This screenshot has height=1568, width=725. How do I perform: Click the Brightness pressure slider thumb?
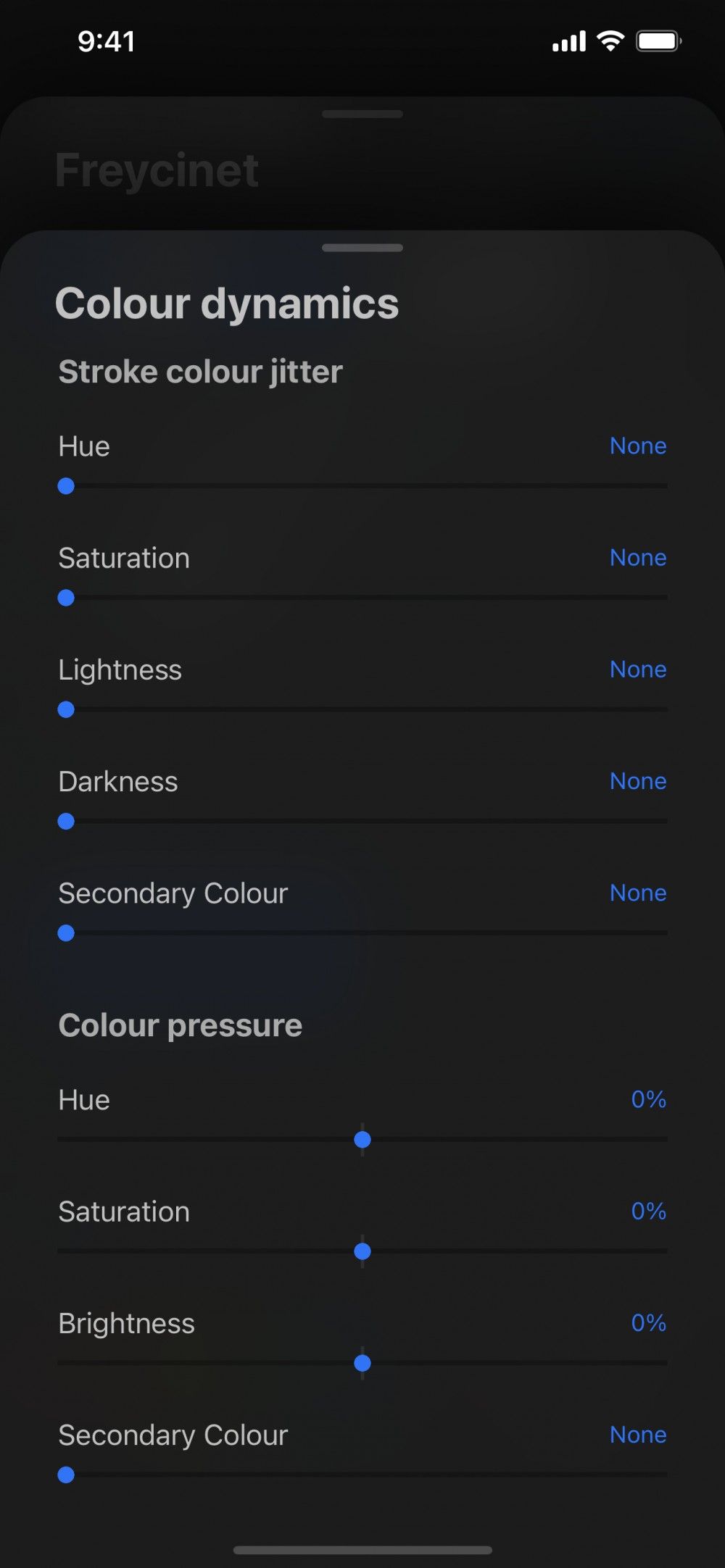pyautogui.click(x=362, y=1363)
